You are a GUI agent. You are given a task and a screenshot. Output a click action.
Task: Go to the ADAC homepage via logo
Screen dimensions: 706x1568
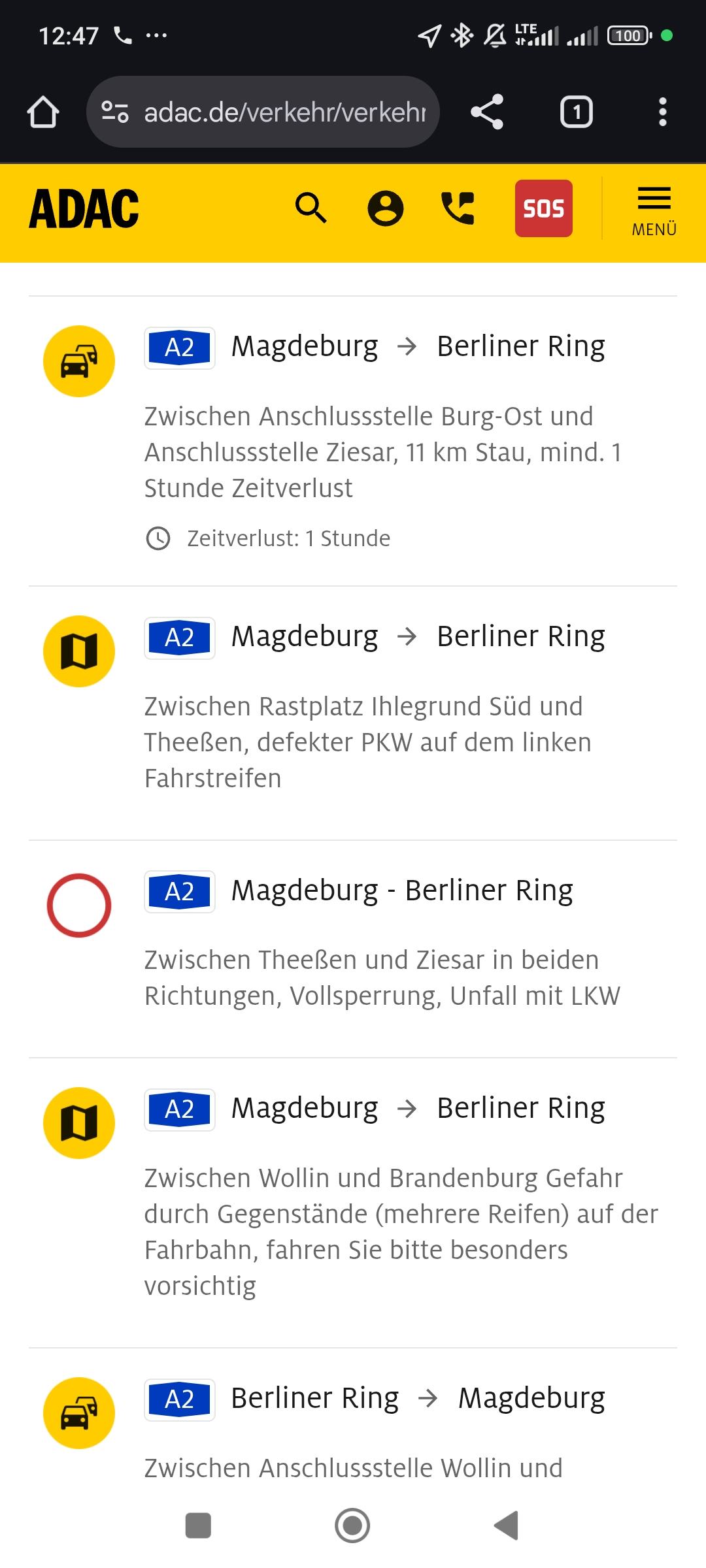pyautogui.click(x=84, y=209)
